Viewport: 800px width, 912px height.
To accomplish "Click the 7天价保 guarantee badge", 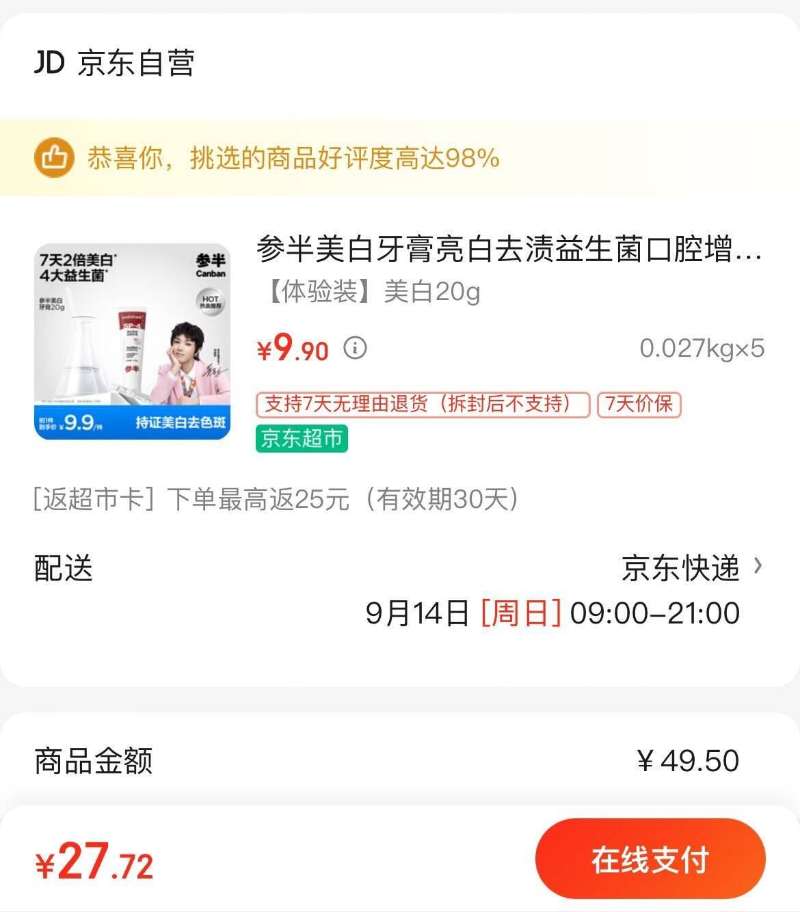I will tap(640, 406).
